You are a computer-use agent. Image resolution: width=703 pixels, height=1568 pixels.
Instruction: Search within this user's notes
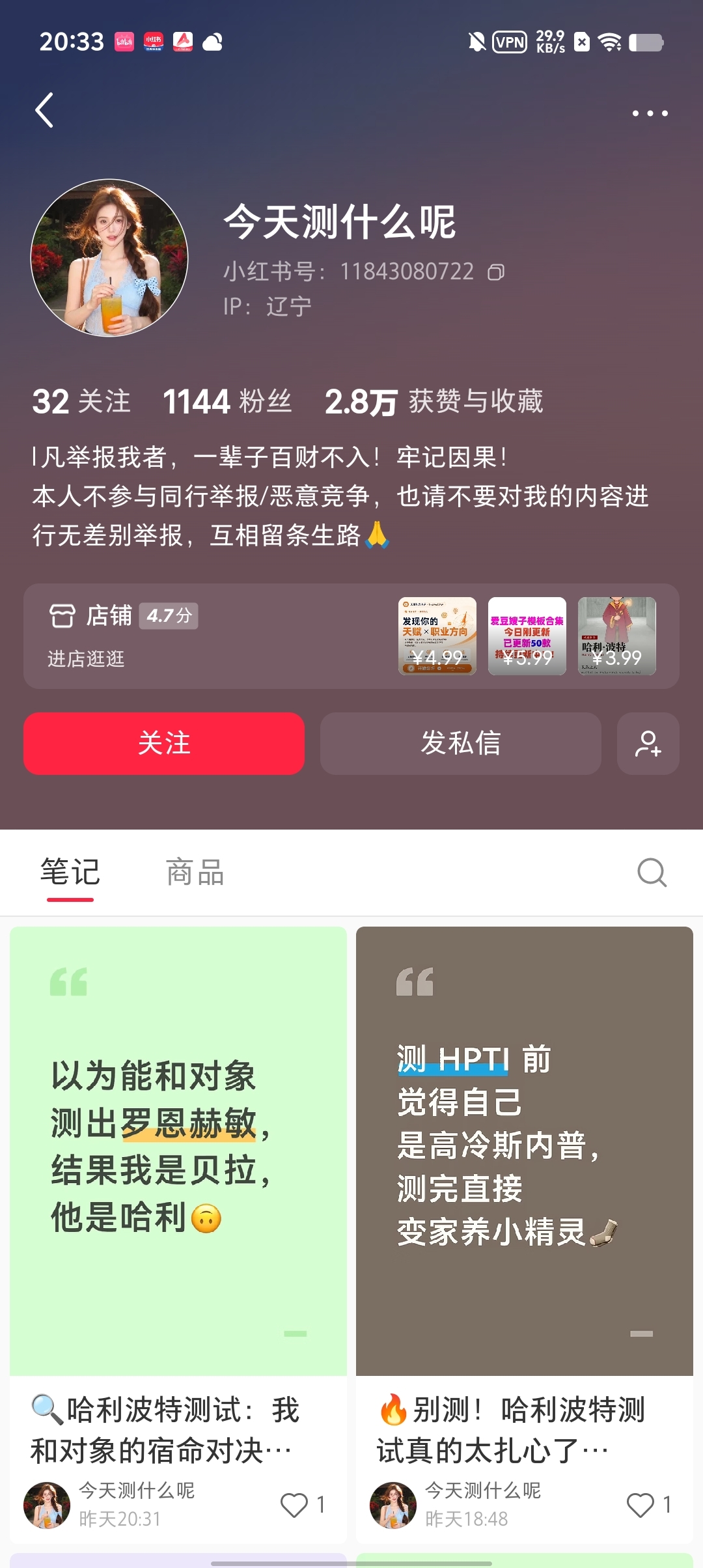[x=652, y=873]
